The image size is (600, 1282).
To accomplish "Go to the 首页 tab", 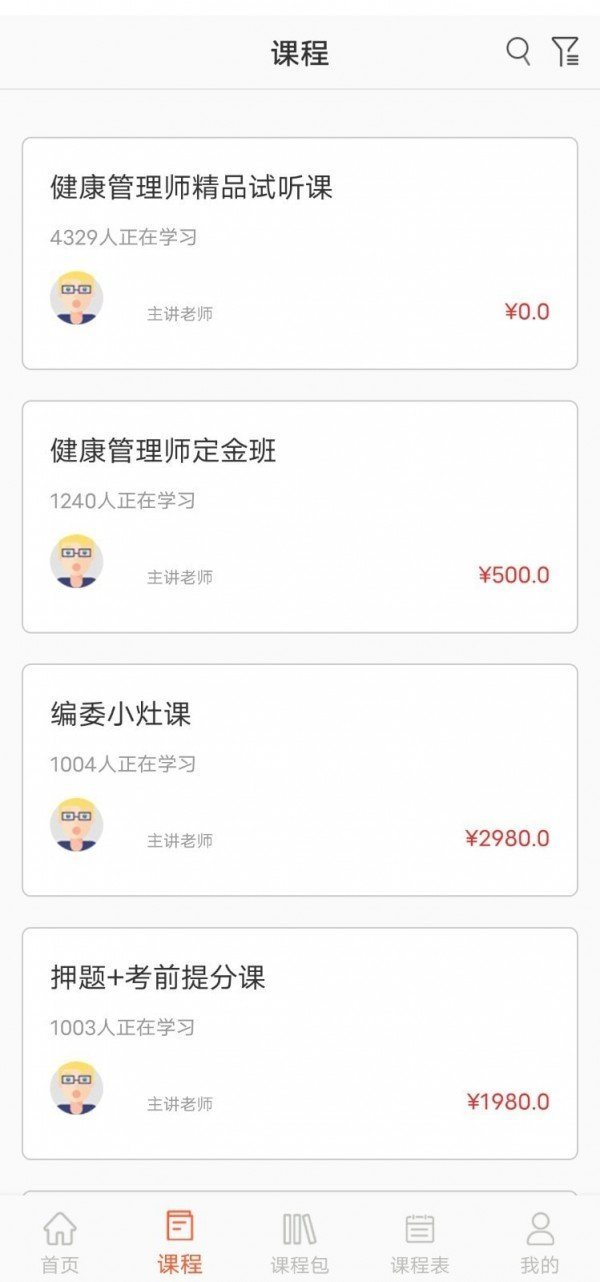I will click(x=60, y=1240).
